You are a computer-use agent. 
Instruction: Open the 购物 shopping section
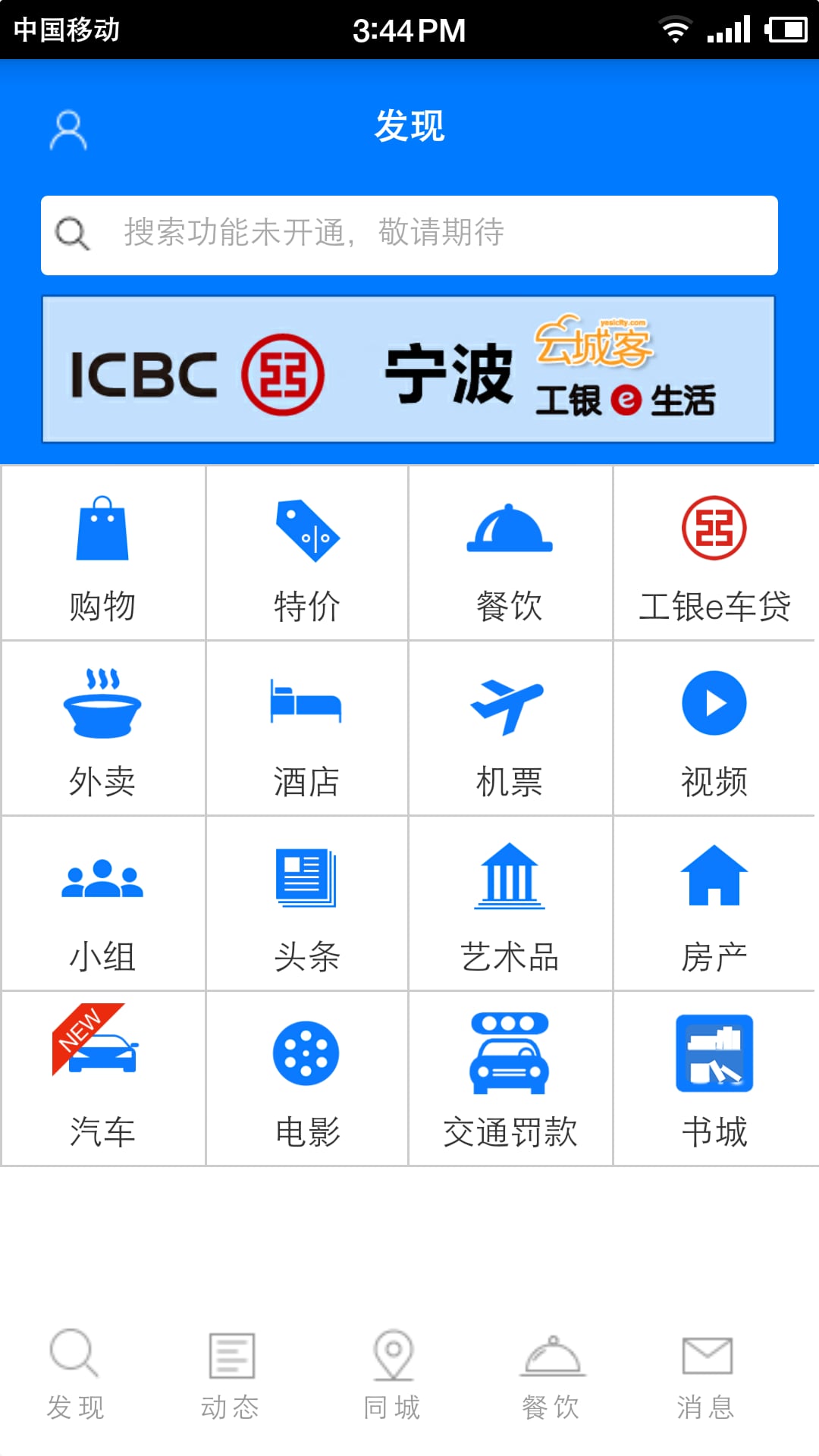pyautogui.click(x=103, y=554)
